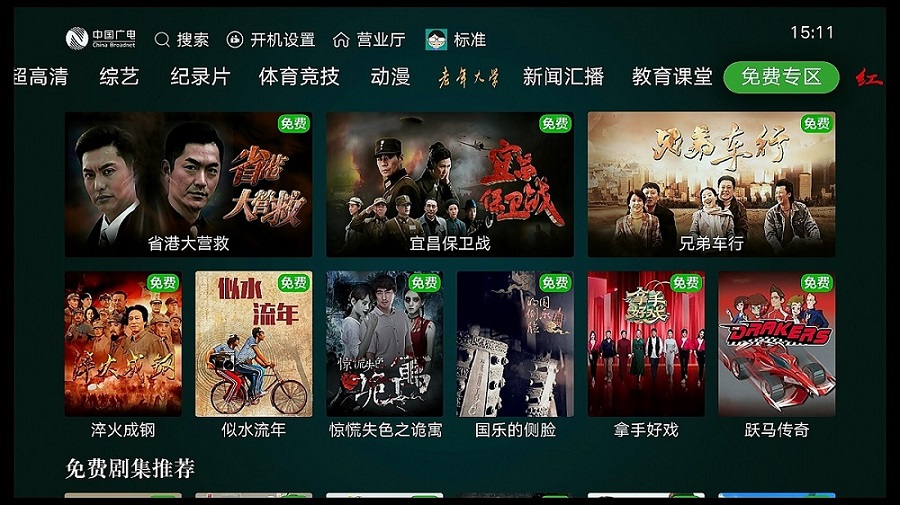This screenshot has width=900, height=505.
Task: Play 宜昌保卫战 from the free list
Action: [x=450, y=184]
